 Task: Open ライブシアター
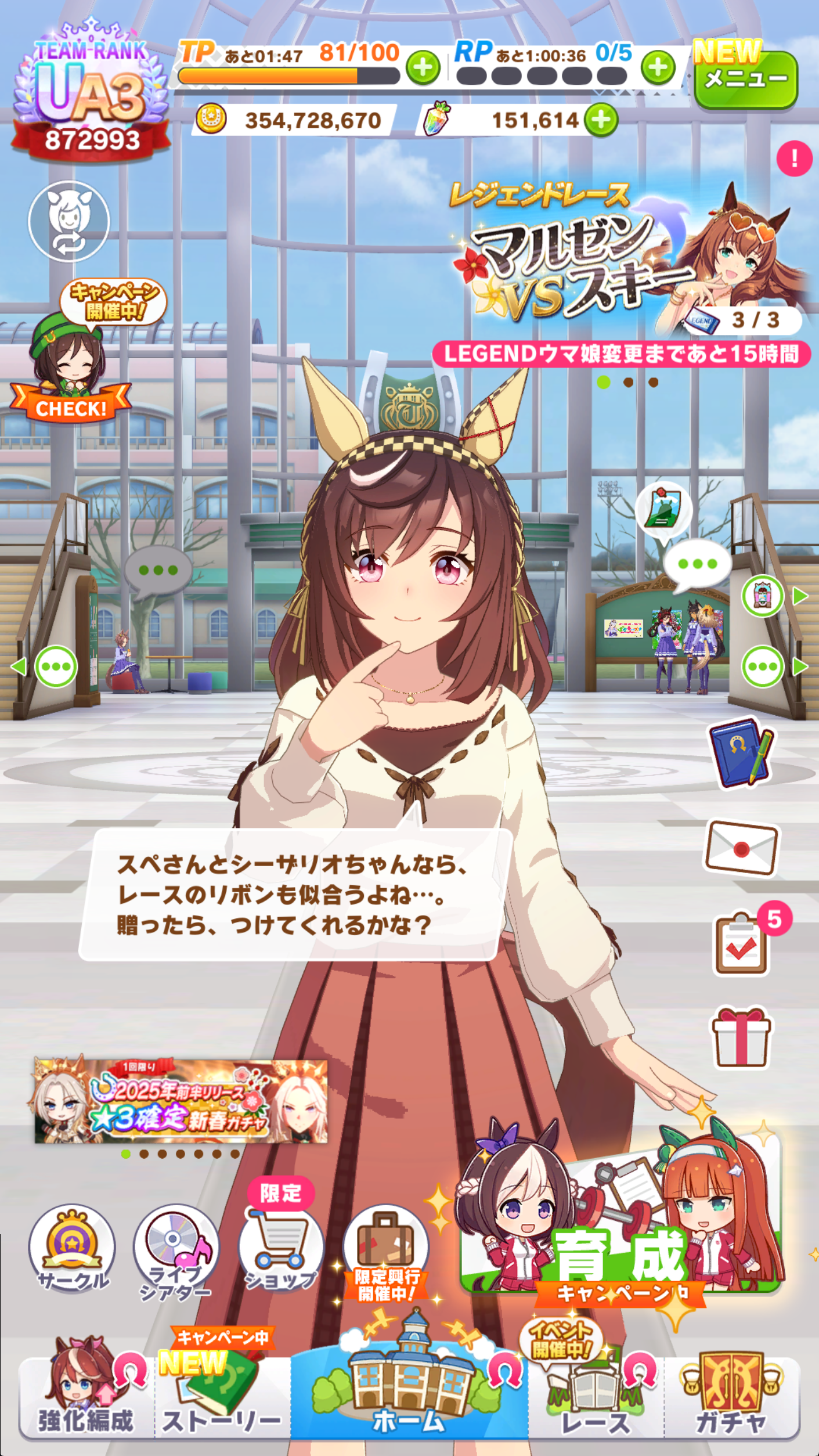pos(176,1252)
